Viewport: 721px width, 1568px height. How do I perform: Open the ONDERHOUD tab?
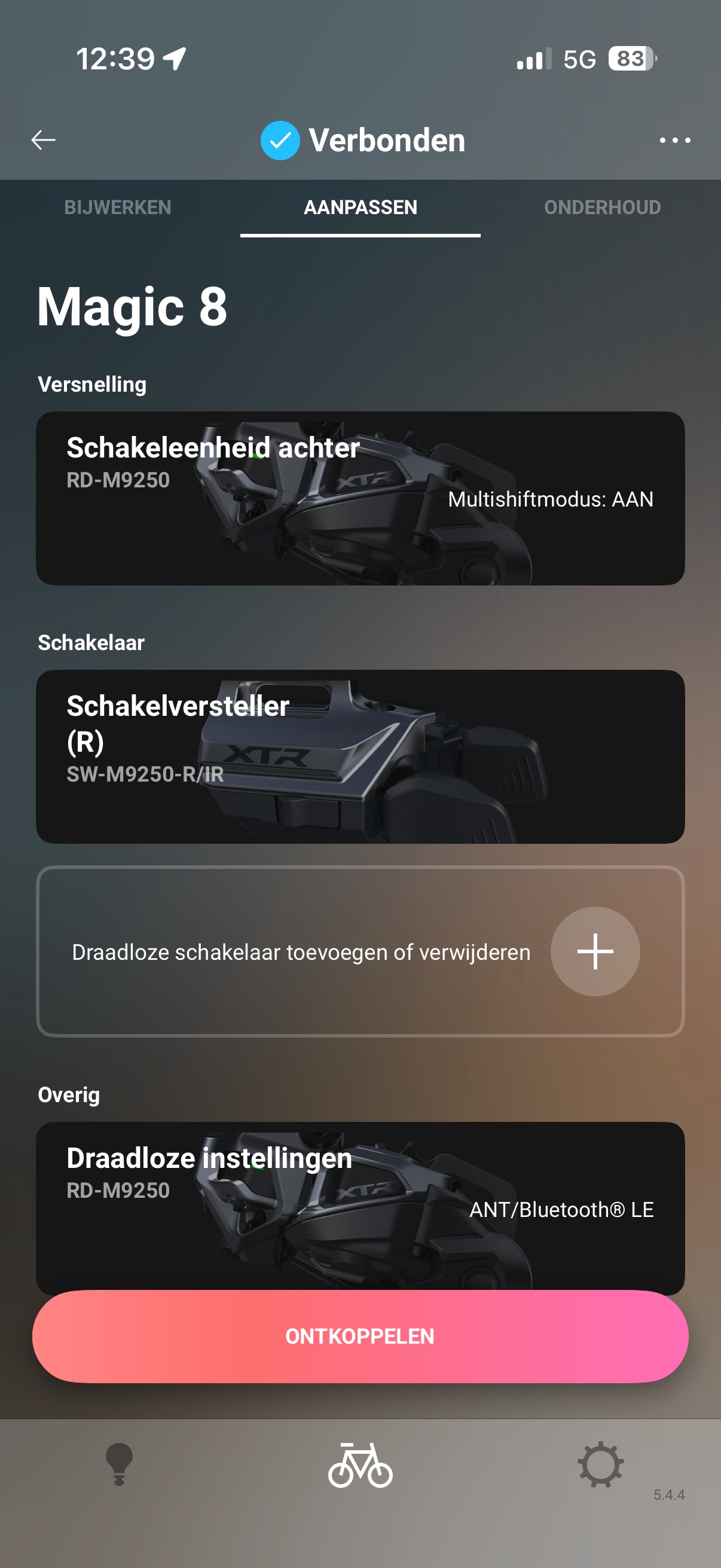(x=603, y=208)
